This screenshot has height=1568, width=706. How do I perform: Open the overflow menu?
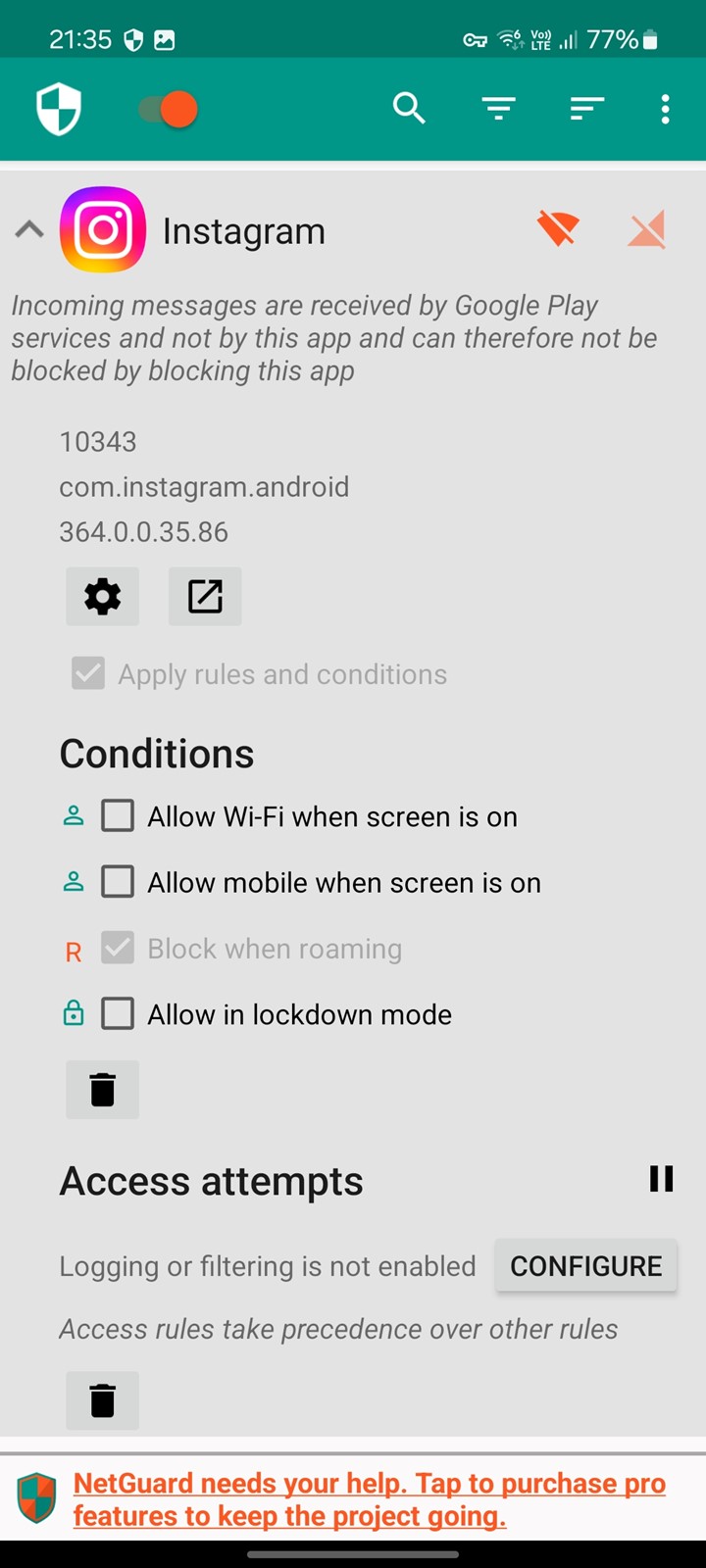click(x=665, y=109)
